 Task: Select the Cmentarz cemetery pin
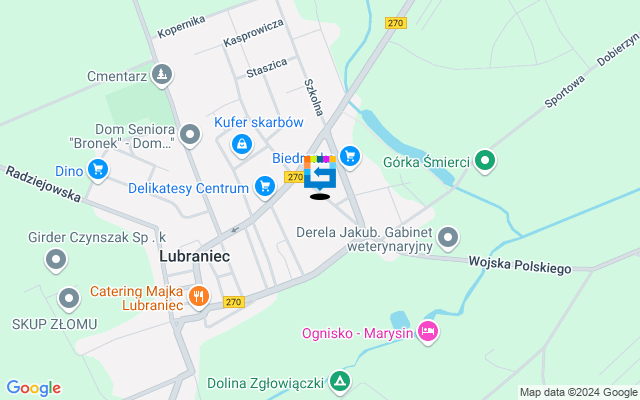(164, 73)
